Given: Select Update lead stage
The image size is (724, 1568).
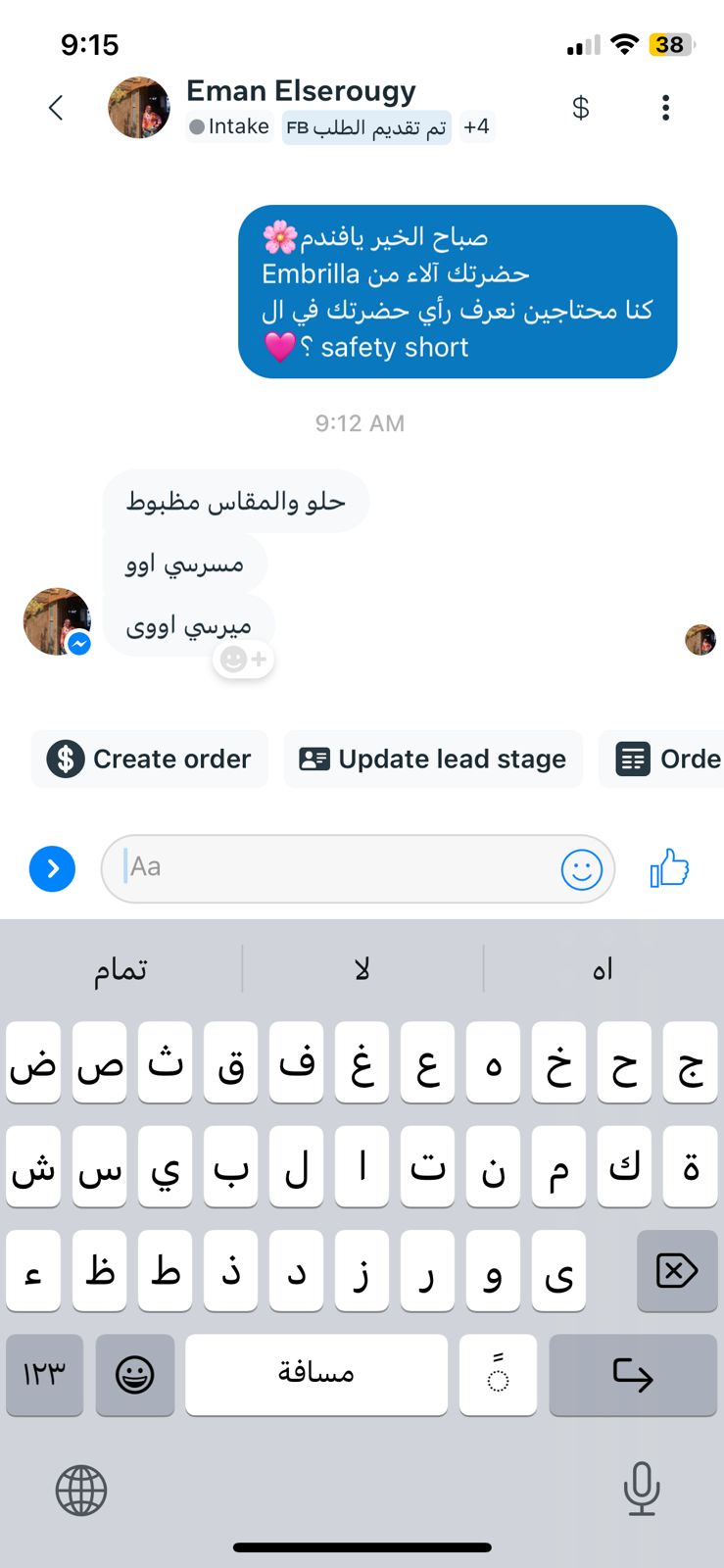Looking at the screenshot, I should [433, 759].
